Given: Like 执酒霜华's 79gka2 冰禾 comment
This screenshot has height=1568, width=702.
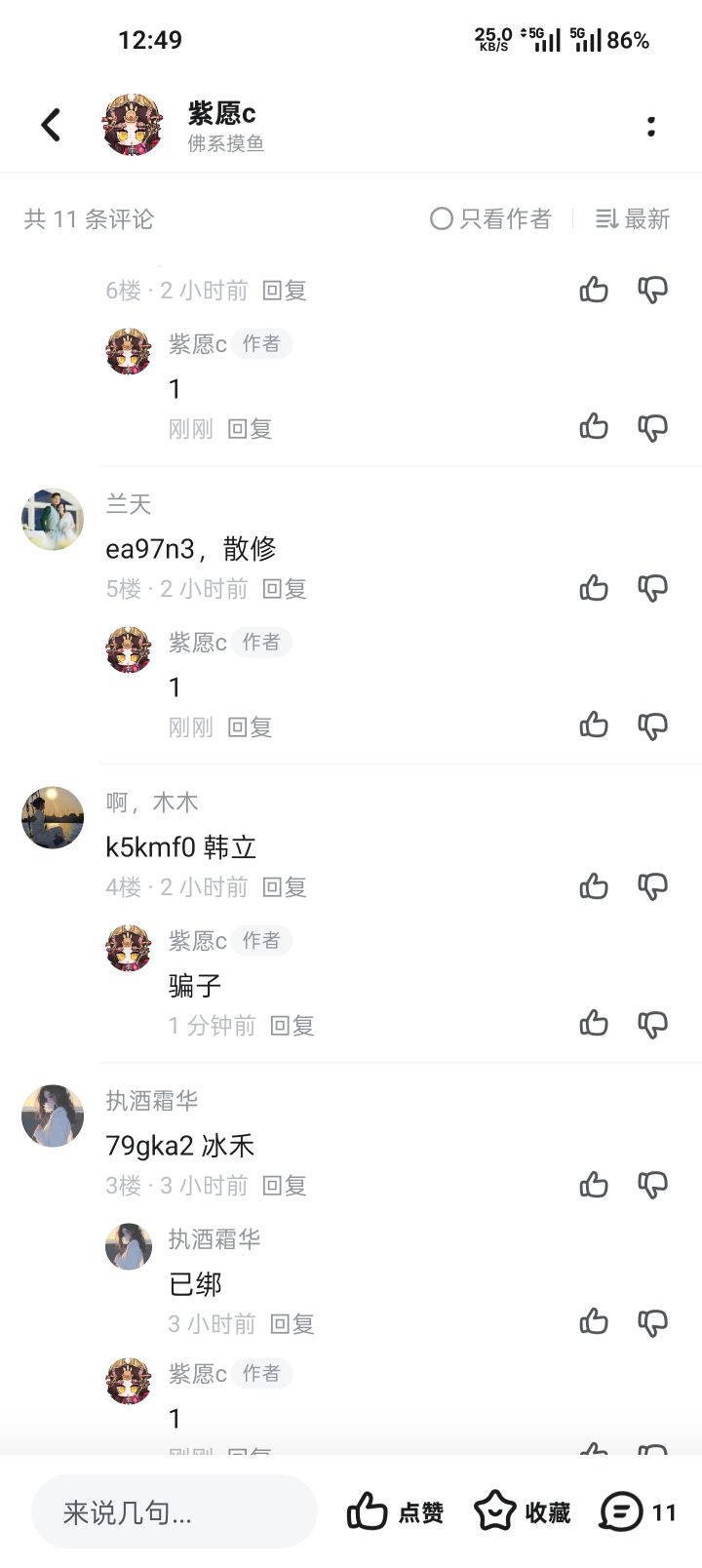Looking at the screenshot, I should (x=594, y=1185).
